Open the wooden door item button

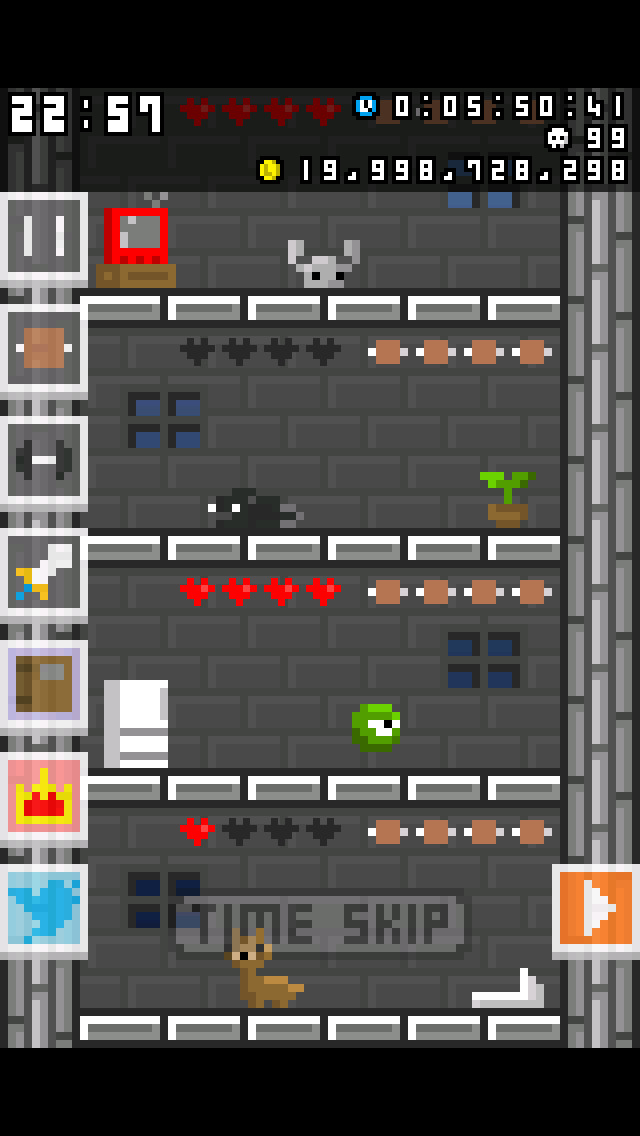(44, 685)
